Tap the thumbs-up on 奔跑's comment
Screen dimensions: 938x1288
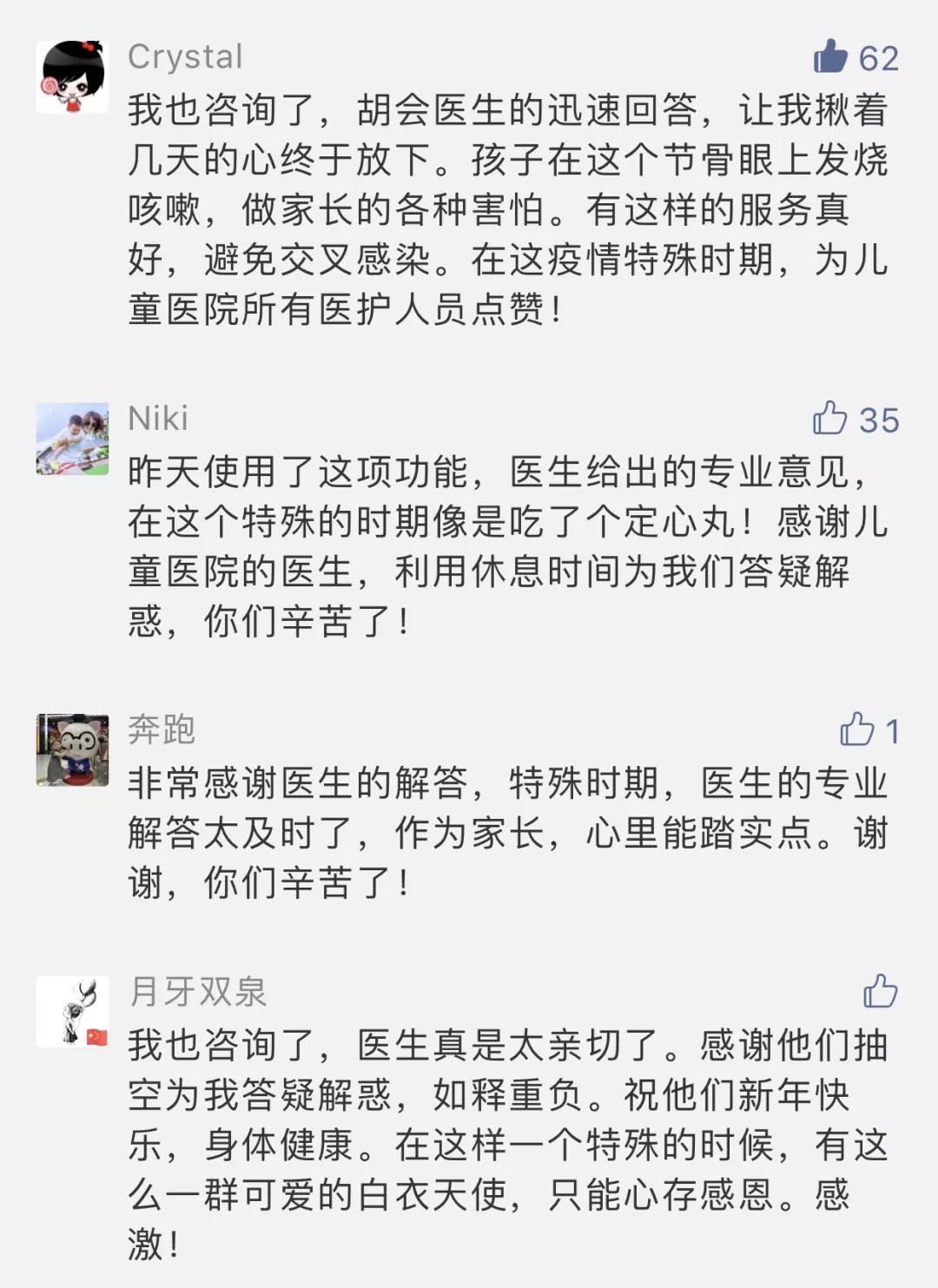coord(856,730)
